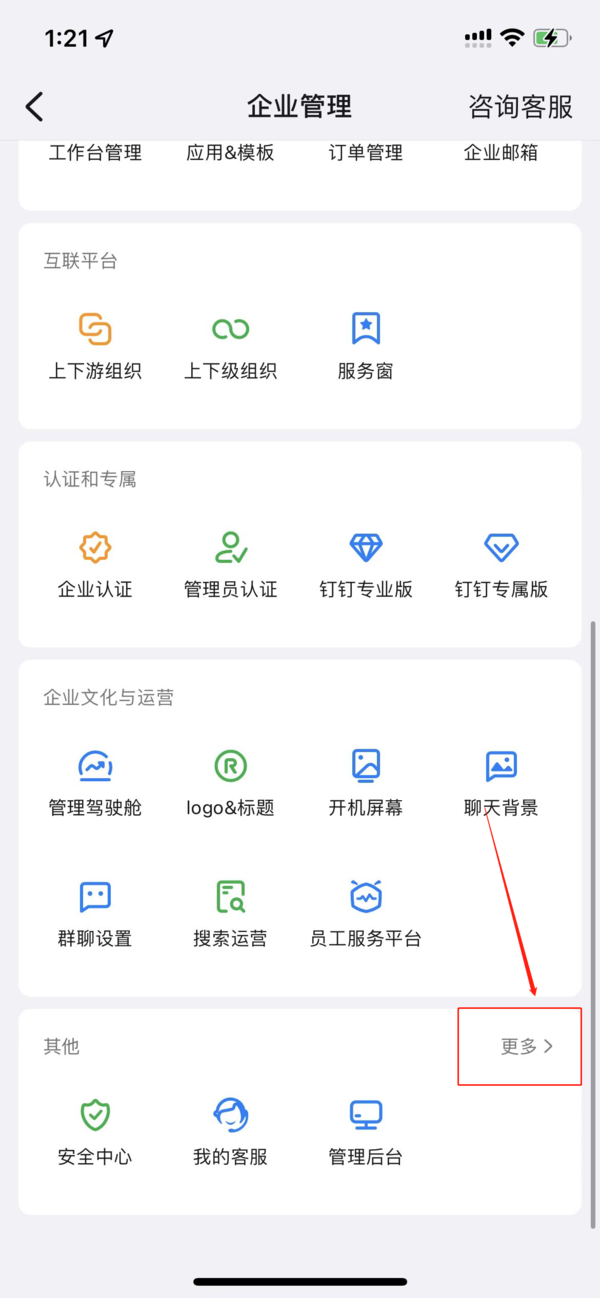Open 钉钉专属版
The height and width of the screenshot is (1298, 600).
tap(501, 563)
